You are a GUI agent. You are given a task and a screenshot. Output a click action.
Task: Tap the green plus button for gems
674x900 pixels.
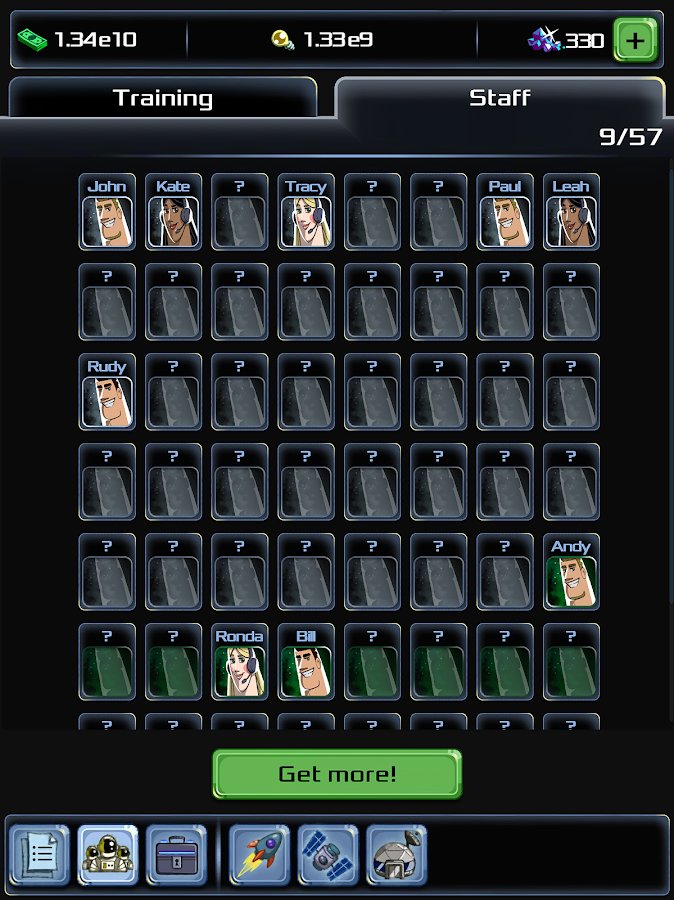[x=635, y=41]
